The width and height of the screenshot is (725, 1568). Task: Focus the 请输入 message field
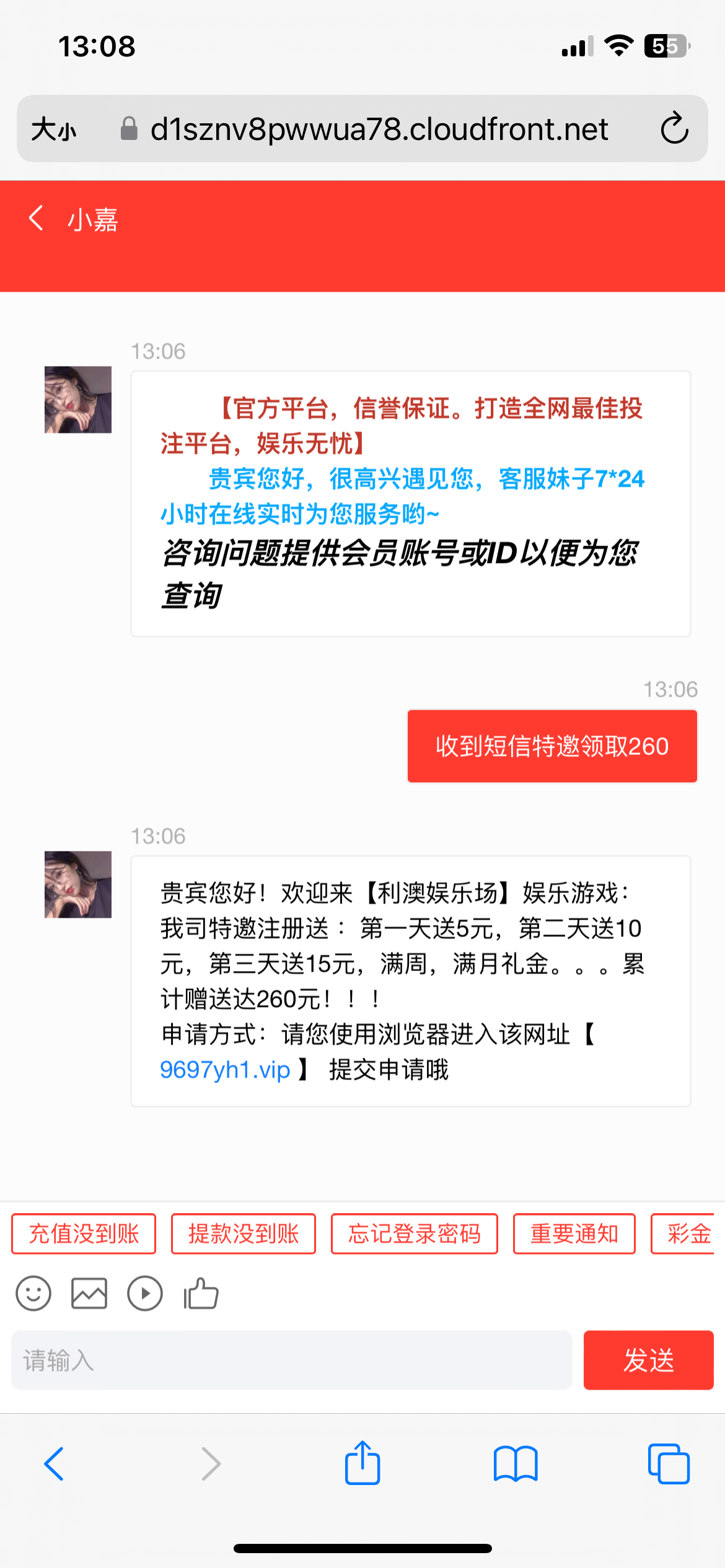(291, 1361)
